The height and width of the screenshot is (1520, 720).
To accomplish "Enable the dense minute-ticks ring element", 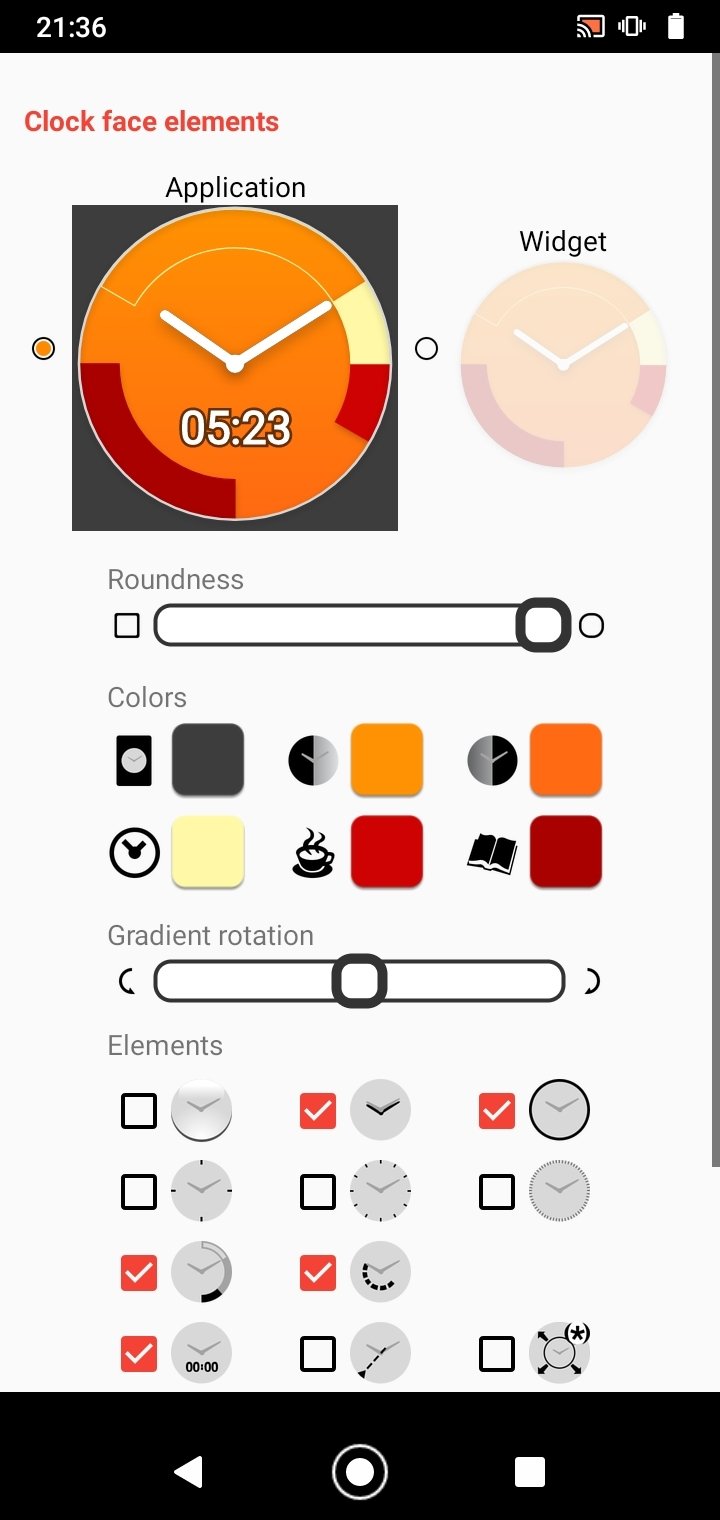I will tap(497, 1192).
